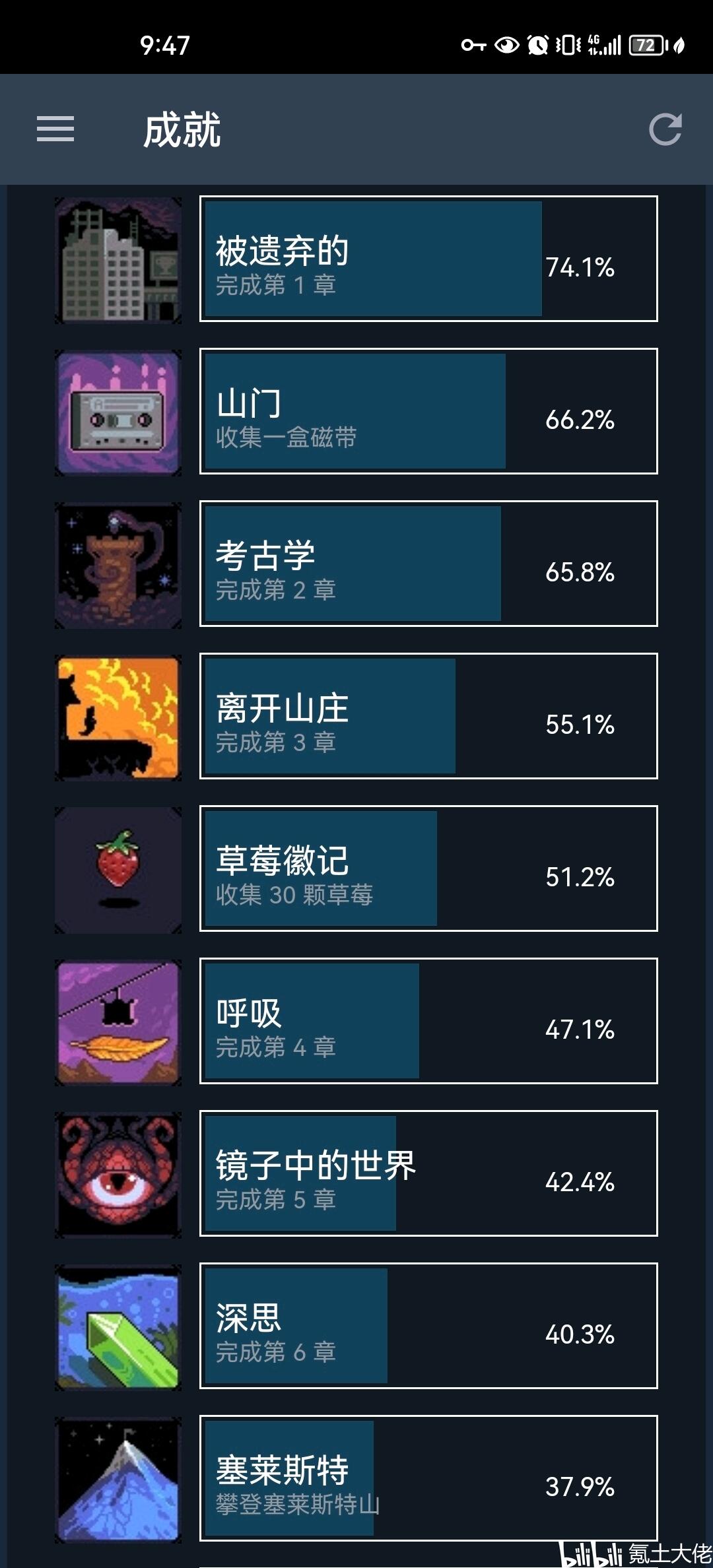Refresh the 成就 achievements page
This screenshot has height=1568, width=713.
pyautogui.click(x=665, y=129)
